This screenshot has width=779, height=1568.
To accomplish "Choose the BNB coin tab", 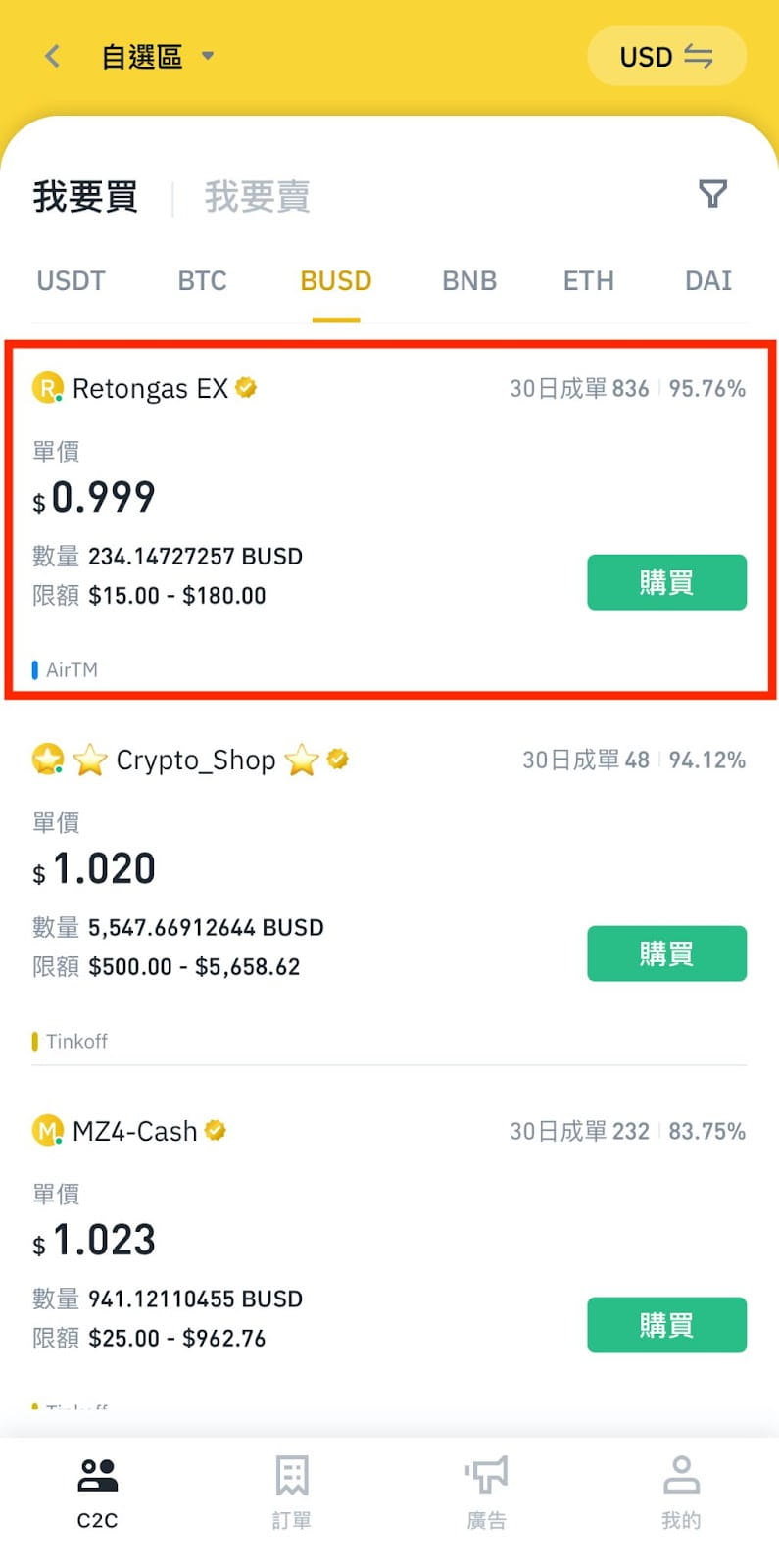I will (469, 281).
